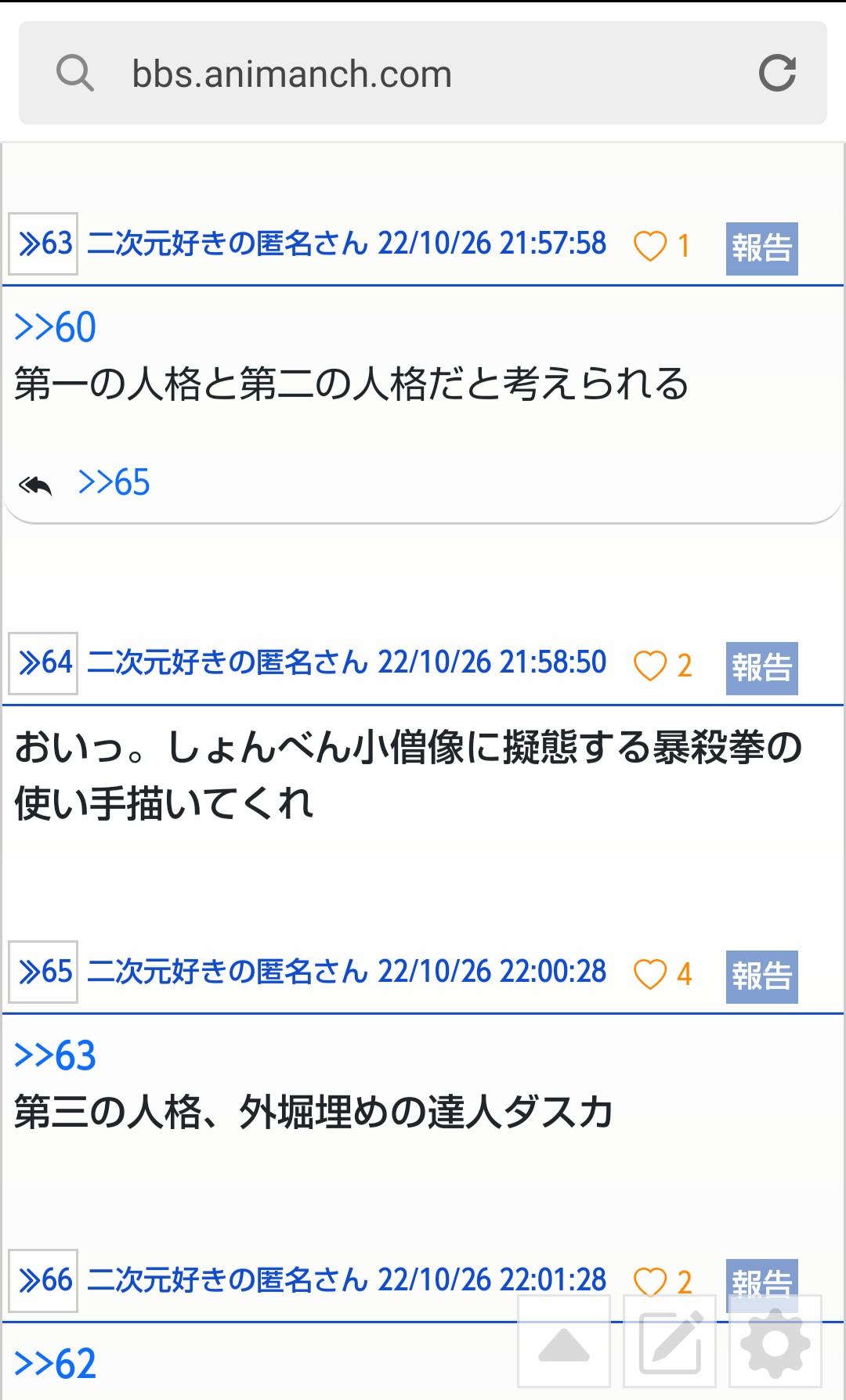Jump to reply >>65 under post 63
The image size is (846, 1400).
coord(114,482)
